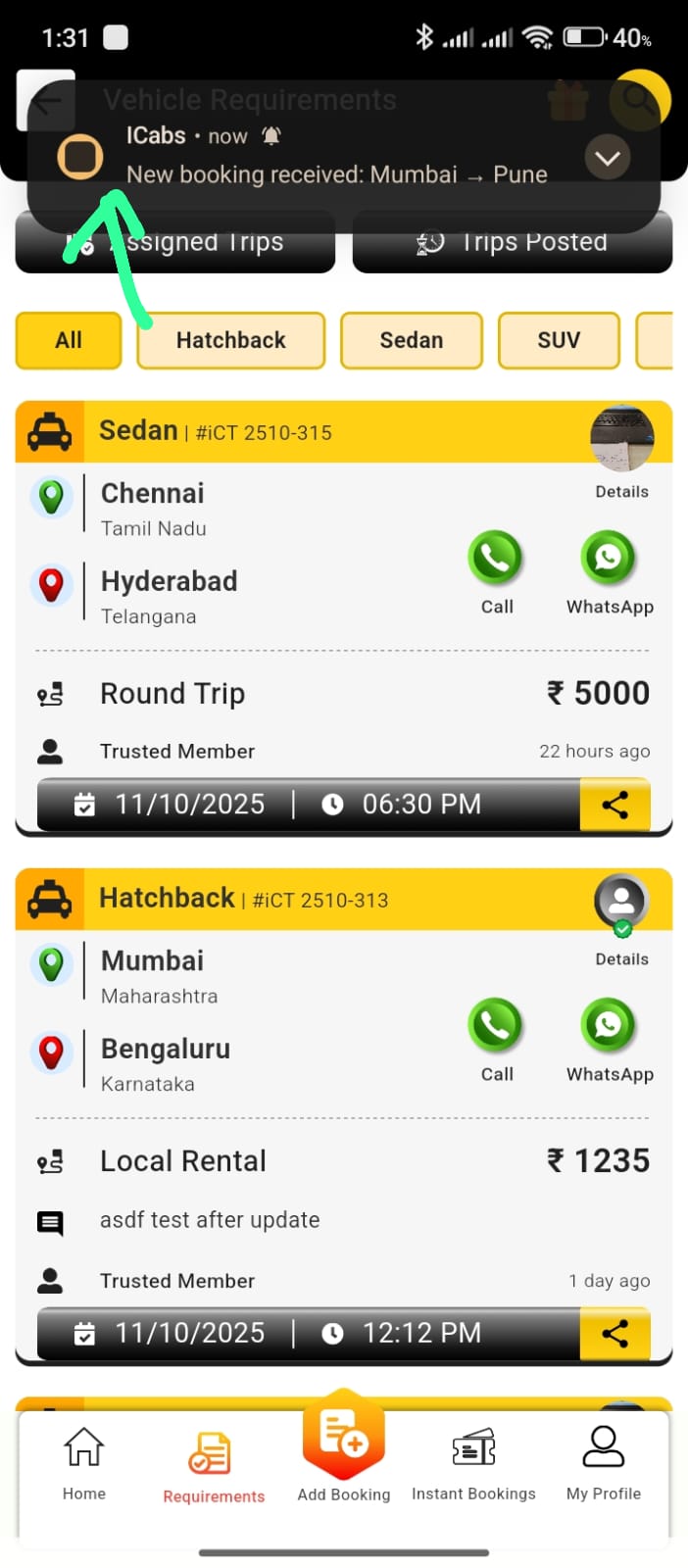Viewport: 688px width, 1568px height.
Task: Share the Hatchback 12:12 PM booking
Action: pyautogui.click(x=614, y=1333)
